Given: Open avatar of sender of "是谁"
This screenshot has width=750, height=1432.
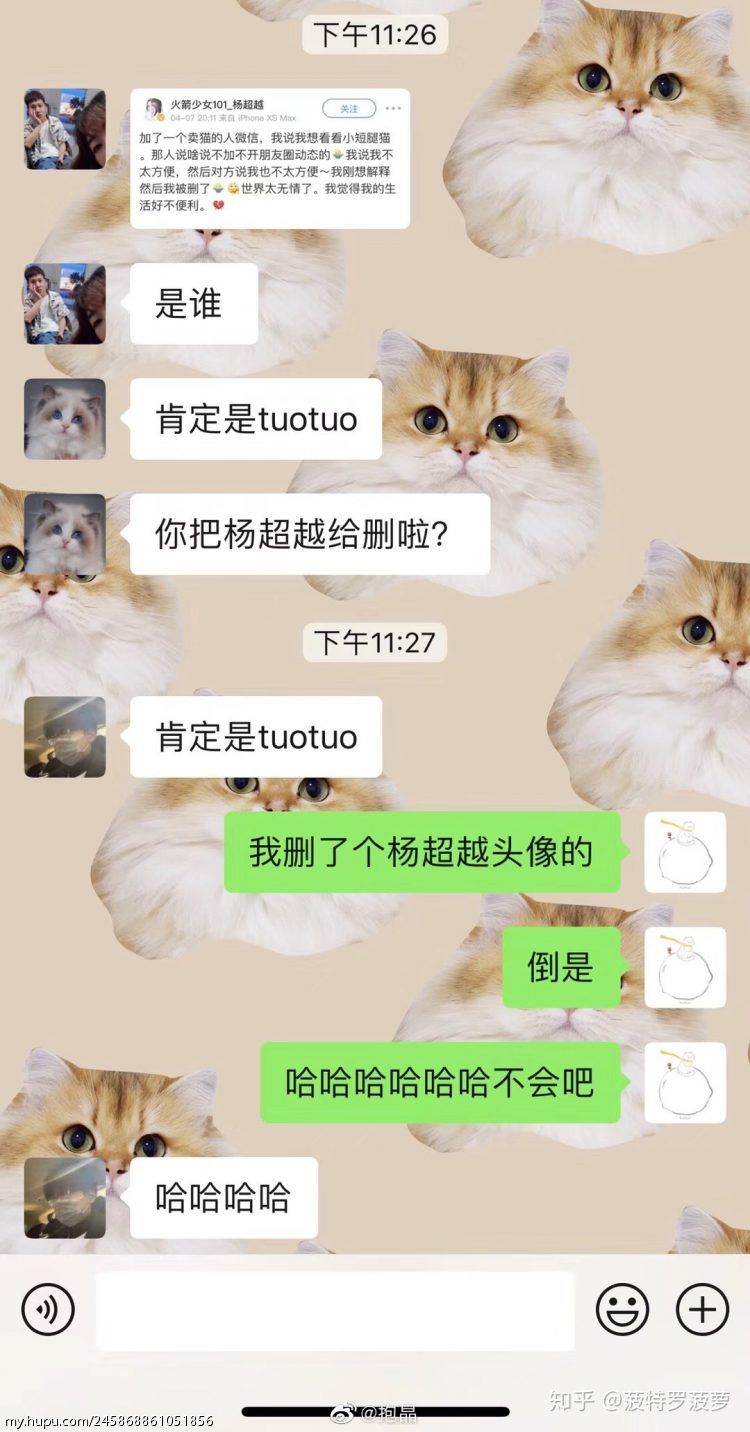Looking at the screenshot, I should [64, 304].
